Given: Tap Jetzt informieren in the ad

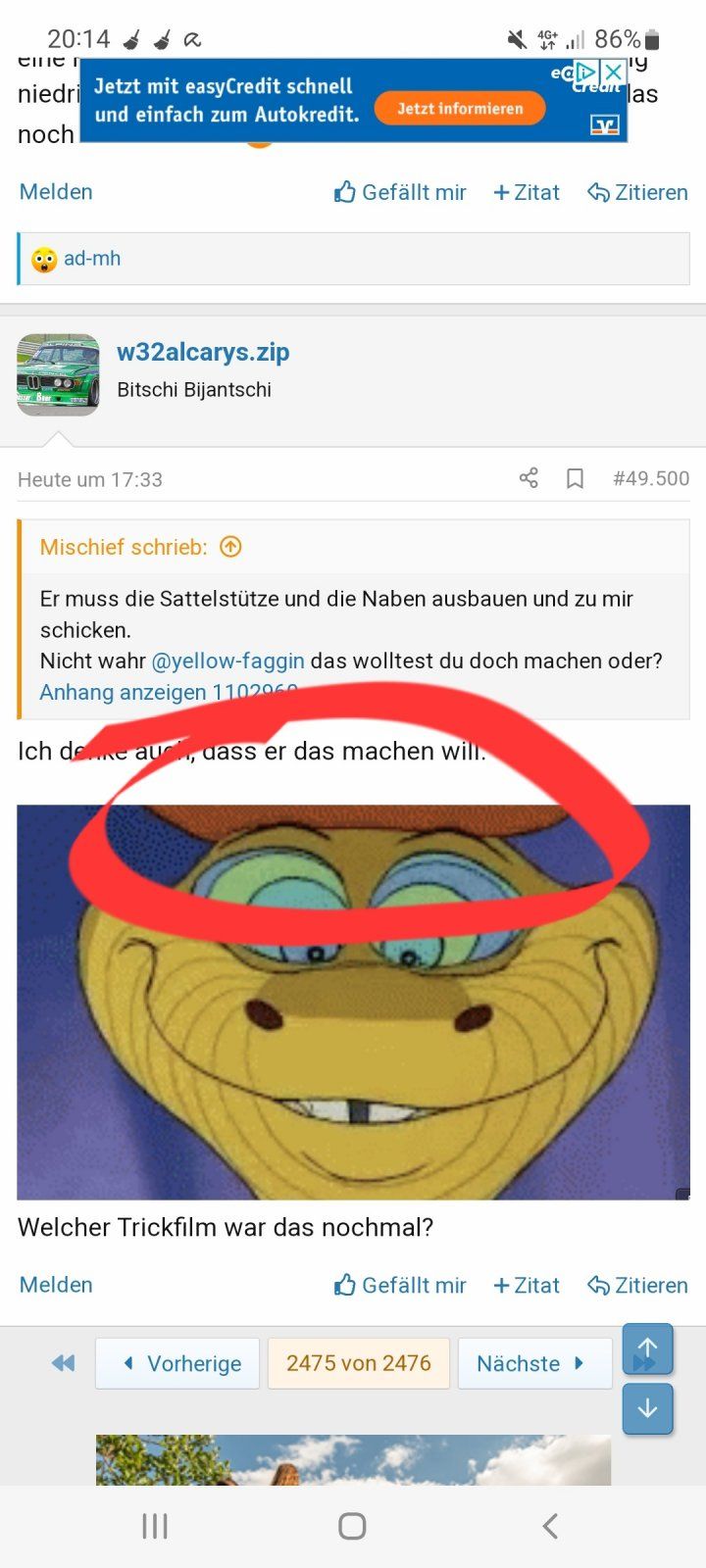Looking at the screenshot, I should [x=460, y=109].
